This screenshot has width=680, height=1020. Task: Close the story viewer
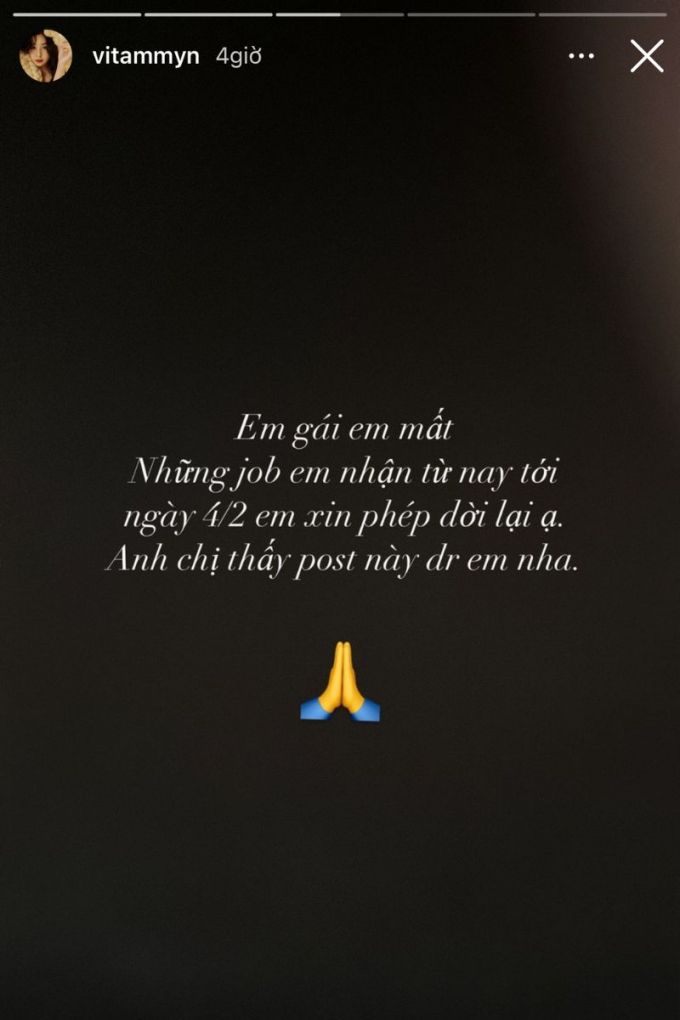coord(647,56)
